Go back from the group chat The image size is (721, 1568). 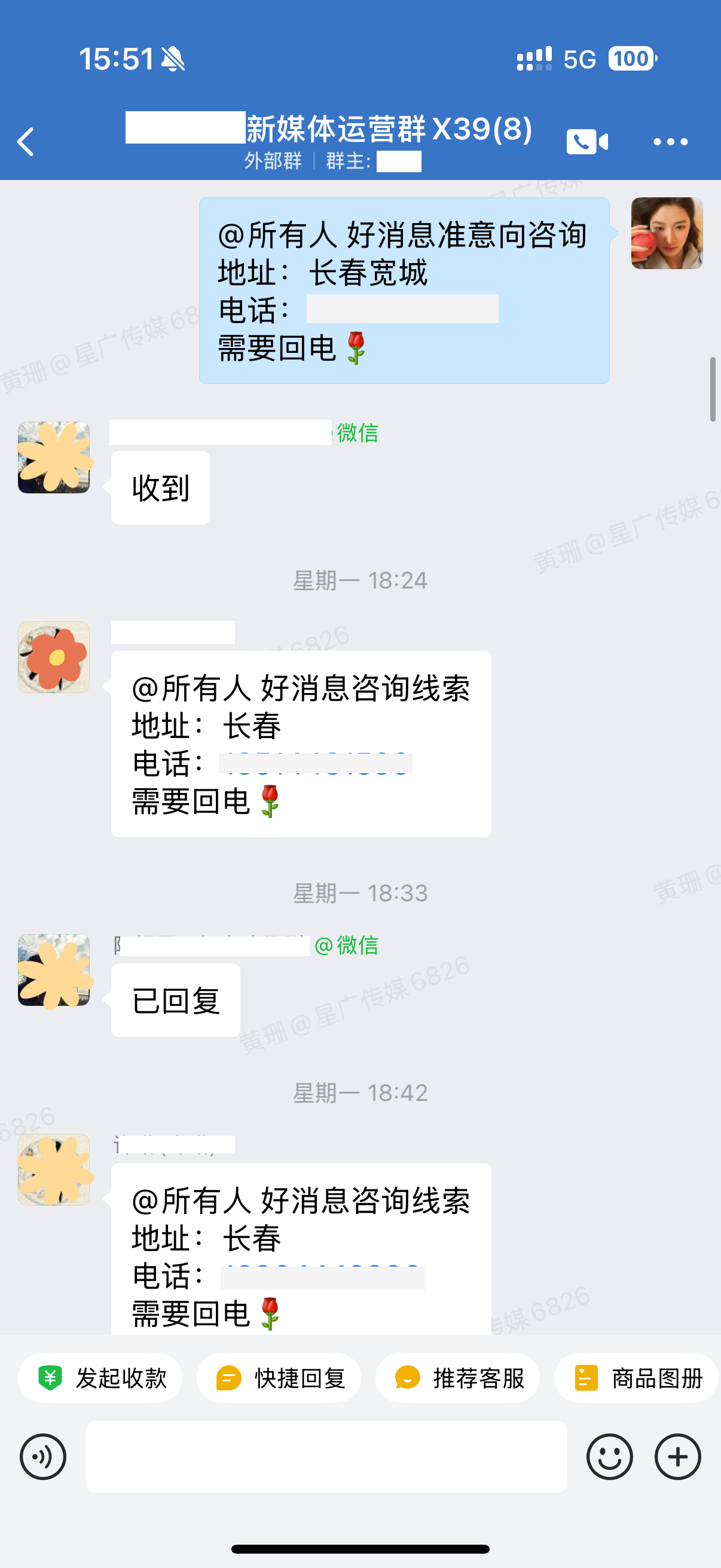click(26, 142)
